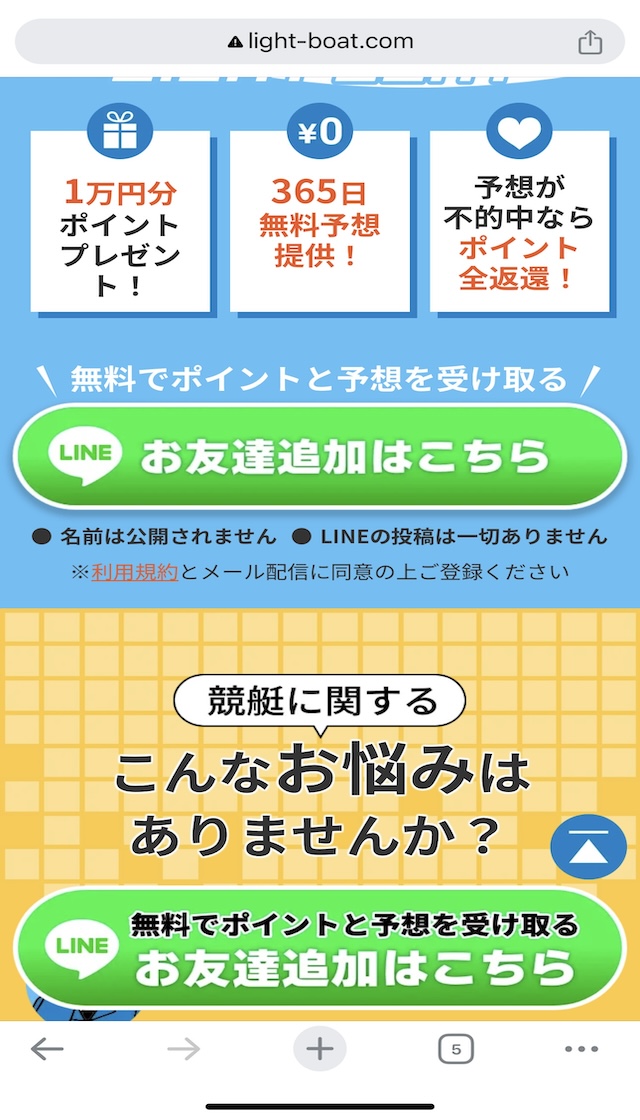Go back to the previous page
This screenshot has width=640, height=1120.
tap(47, 1049)
